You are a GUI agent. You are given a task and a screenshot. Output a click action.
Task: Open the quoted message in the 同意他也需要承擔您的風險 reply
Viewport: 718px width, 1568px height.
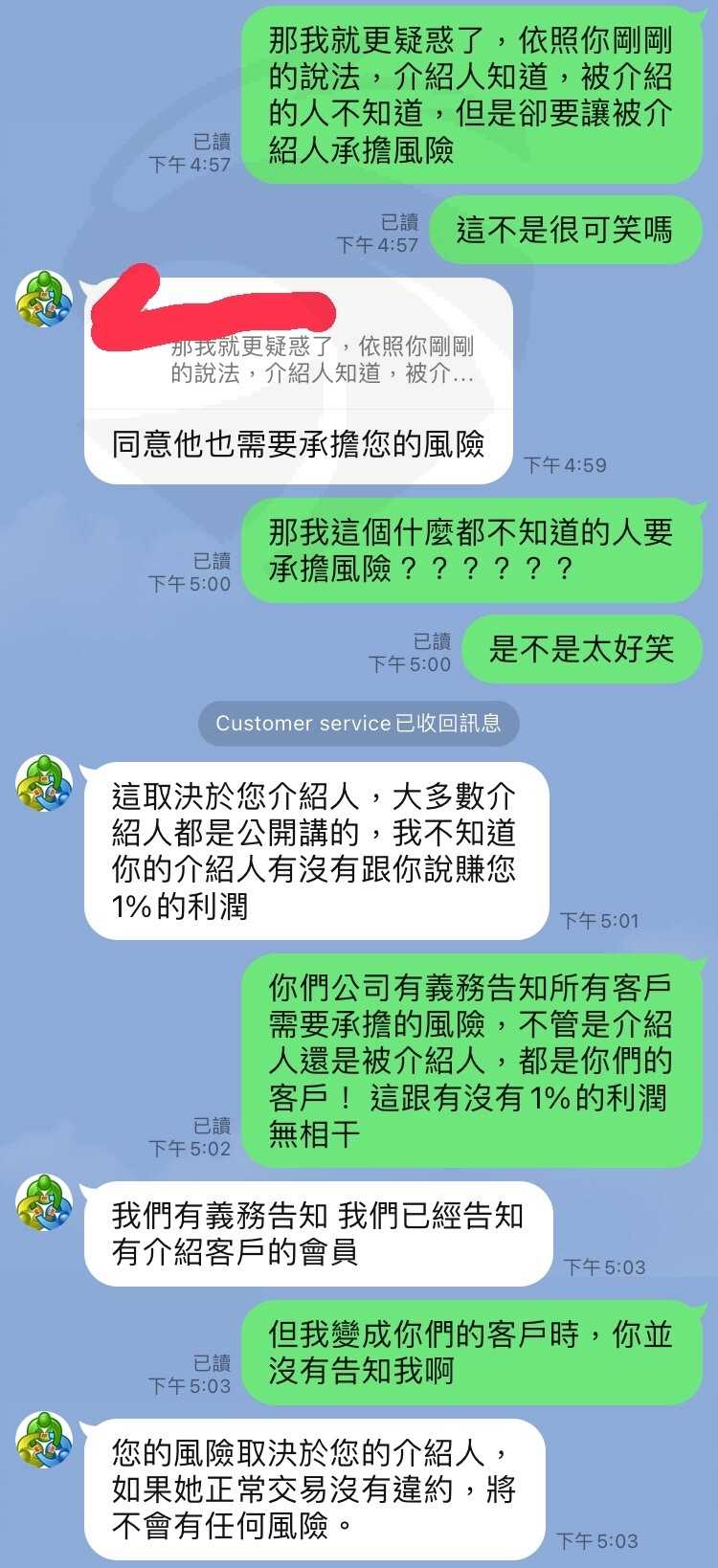pyautogui.click(x=299, y=346)
